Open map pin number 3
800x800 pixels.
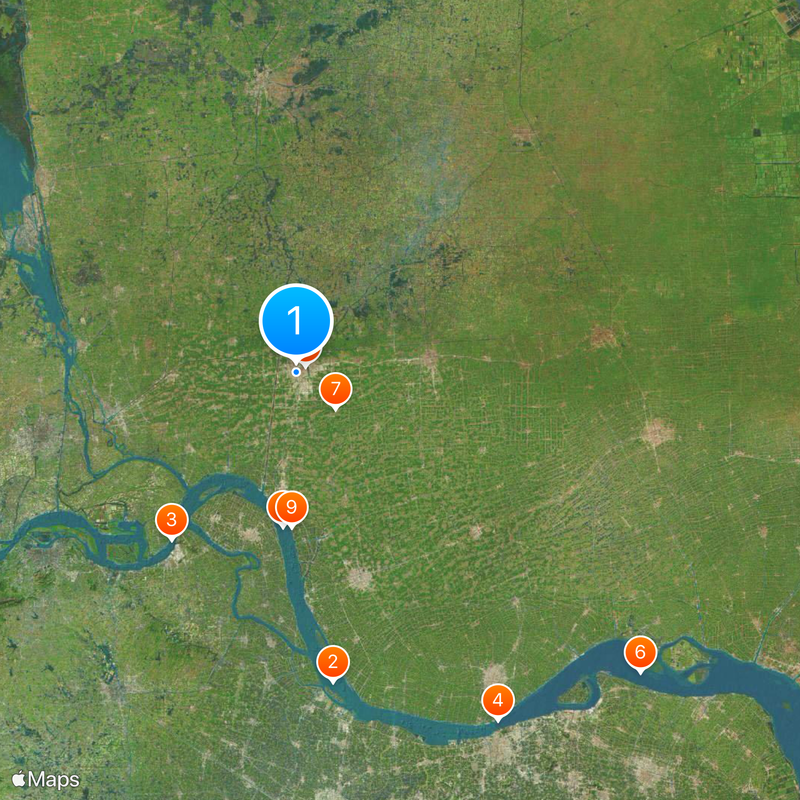[172, 519]
